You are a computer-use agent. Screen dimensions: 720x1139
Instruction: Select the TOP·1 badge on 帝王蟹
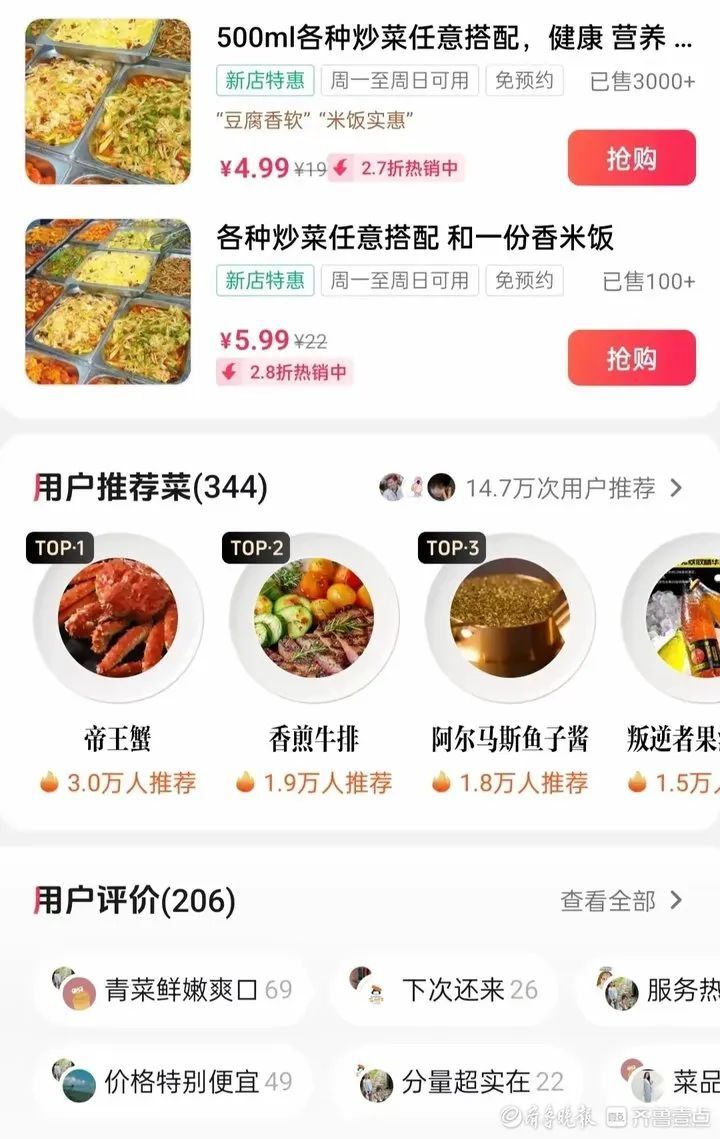pos(58,548)
